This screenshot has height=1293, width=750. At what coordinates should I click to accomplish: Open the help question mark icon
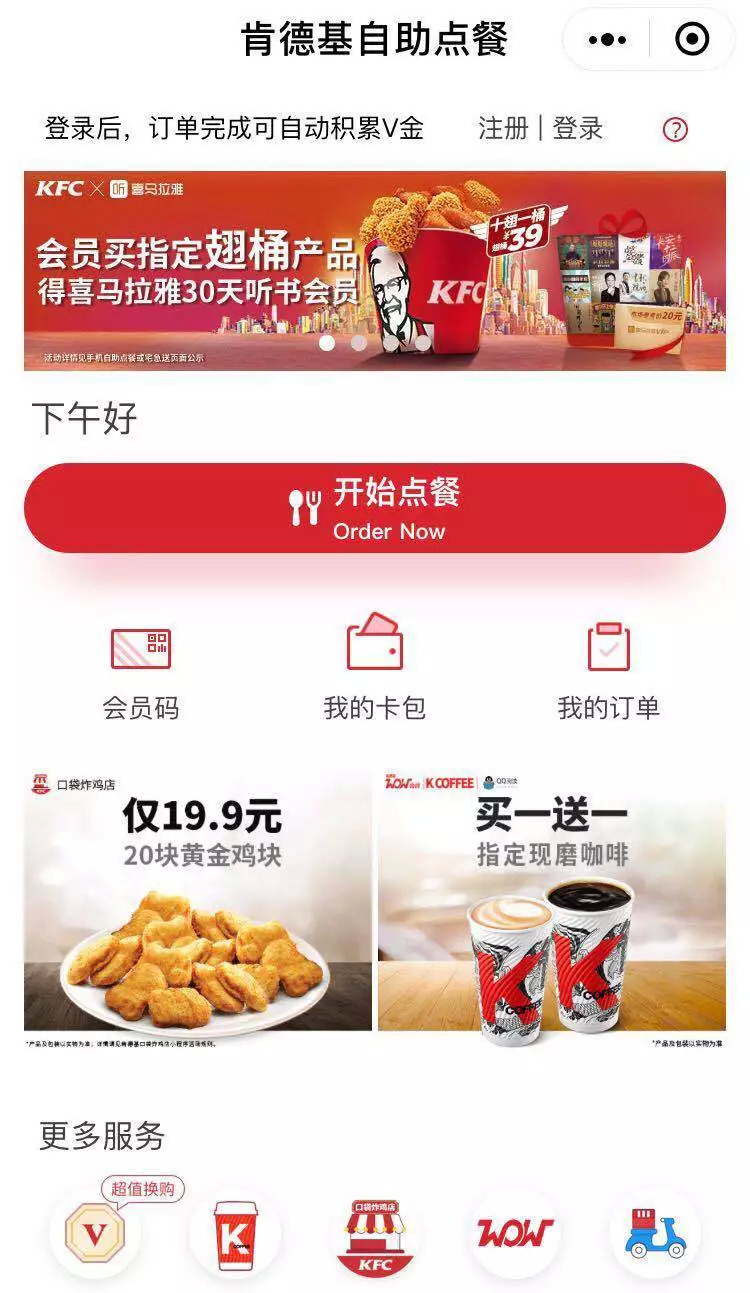(676, 130)
